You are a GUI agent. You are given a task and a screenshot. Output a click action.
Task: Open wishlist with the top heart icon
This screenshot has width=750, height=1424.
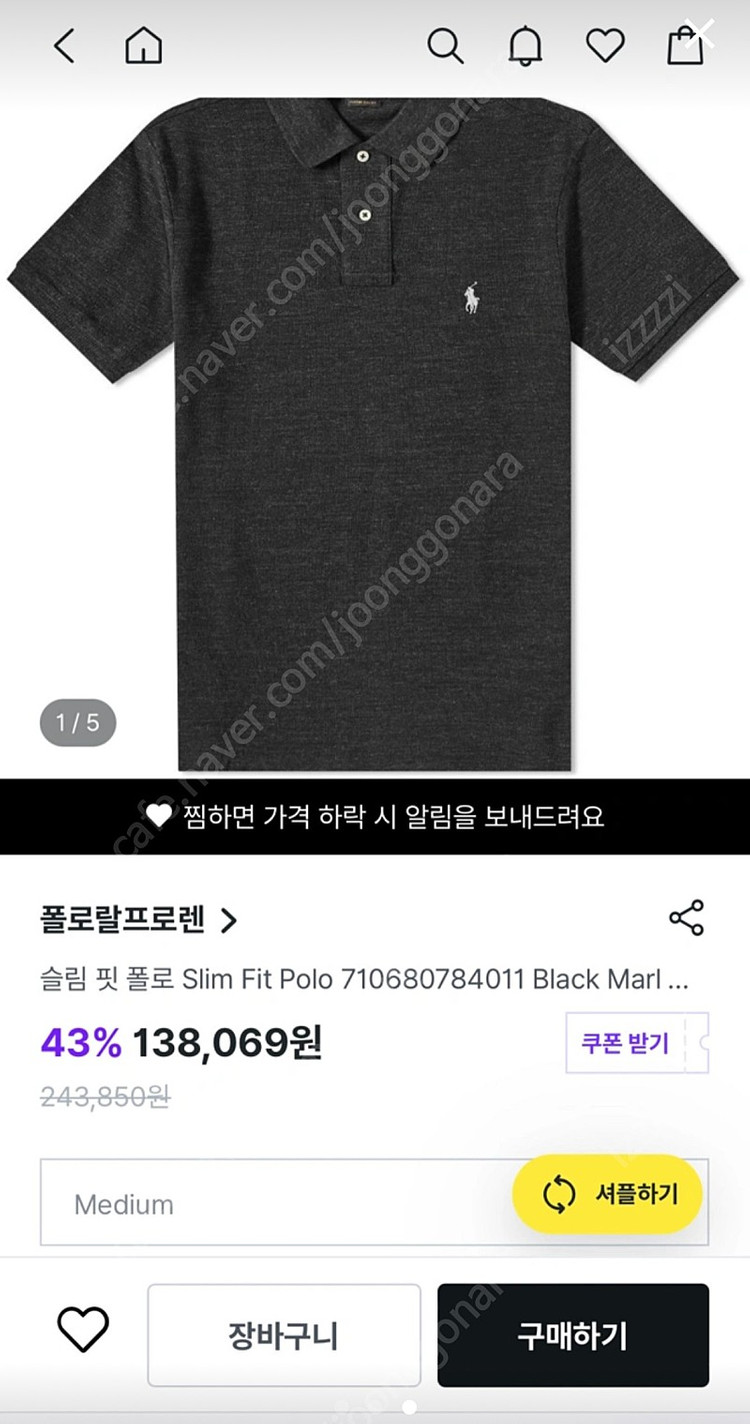[605, 45]
